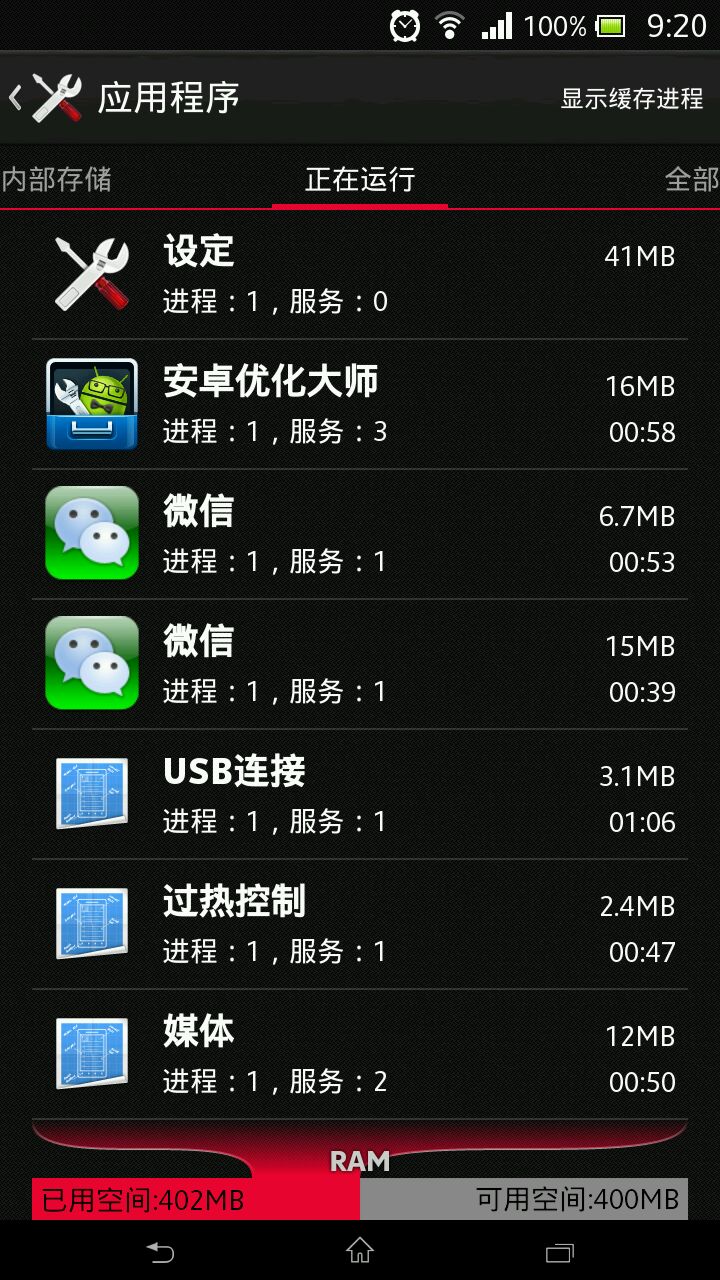Open the 设定 running process row
The height and width of the screenshot is (1280, 720).
360,275
